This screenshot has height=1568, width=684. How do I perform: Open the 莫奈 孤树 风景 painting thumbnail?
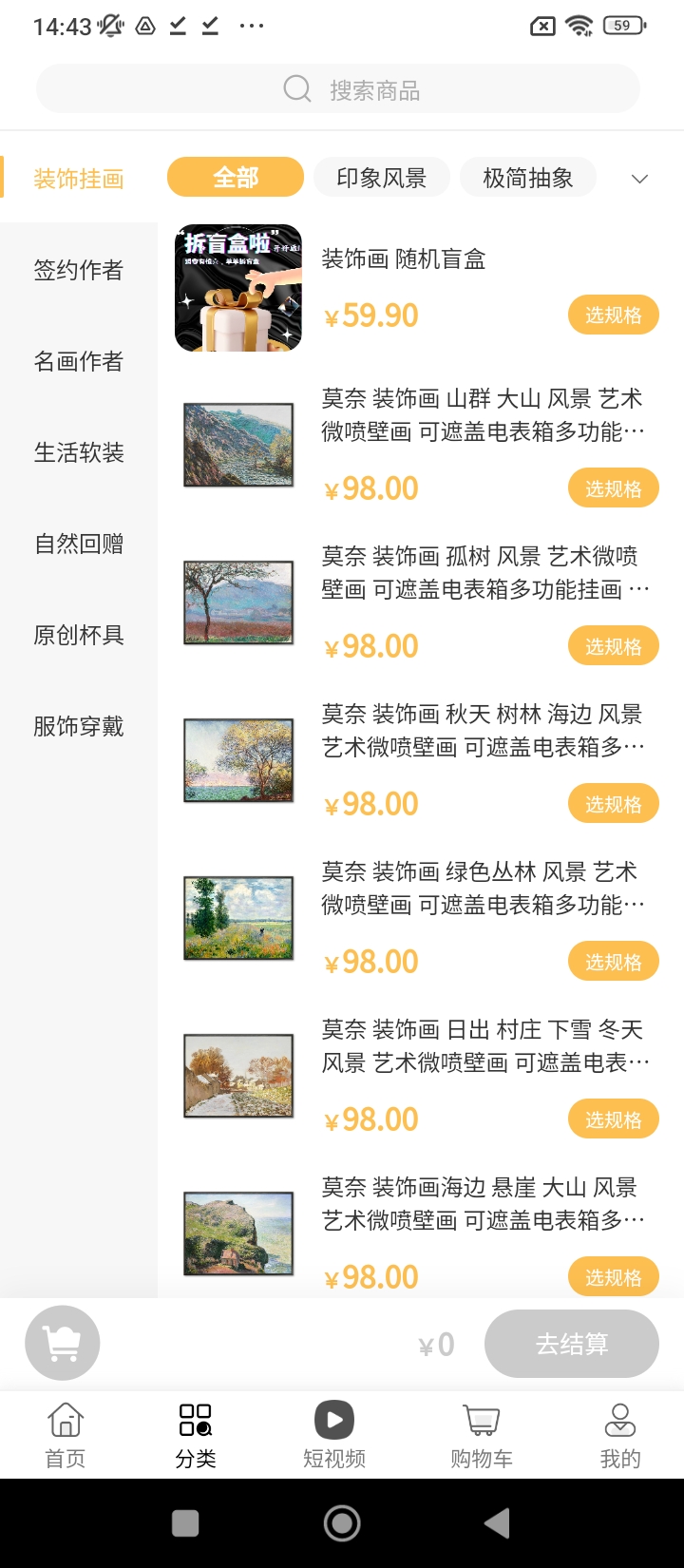(238, 602)
